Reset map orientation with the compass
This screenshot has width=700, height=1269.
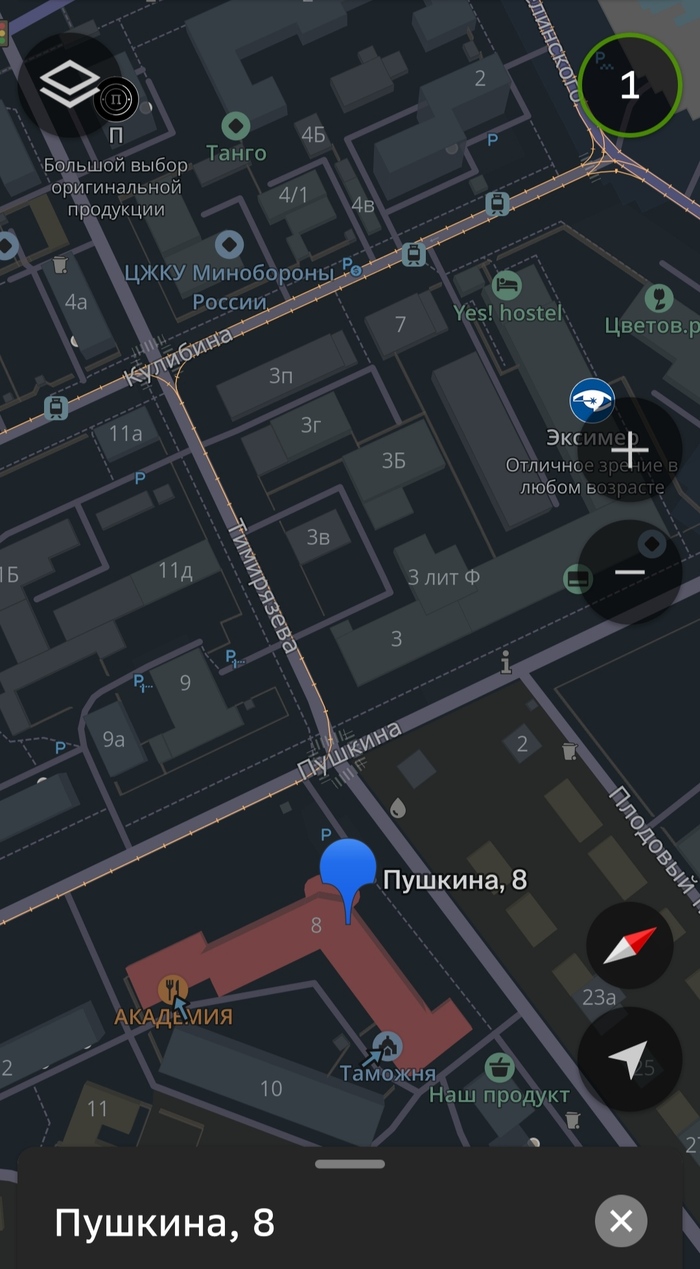tap(630, 945)
